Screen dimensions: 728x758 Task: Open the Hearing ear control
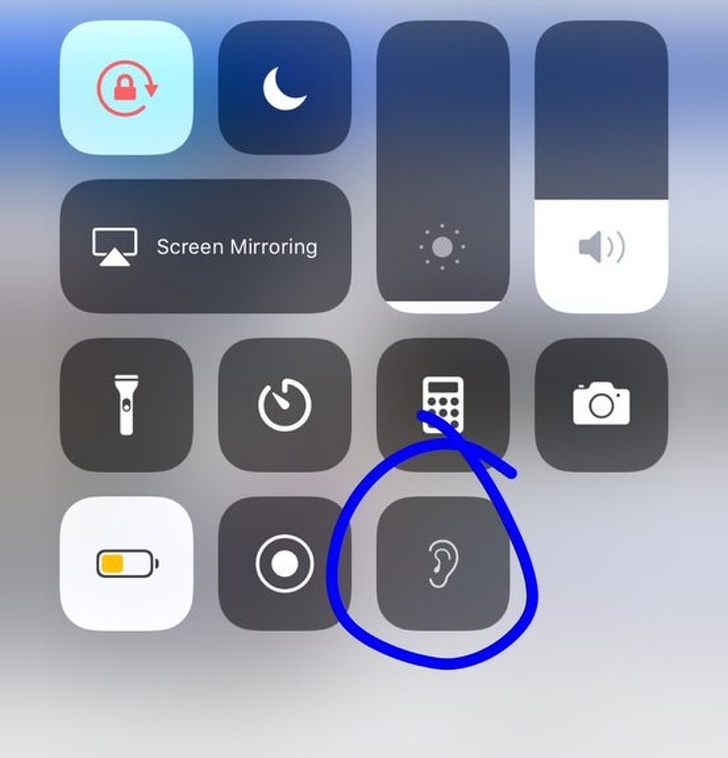point(442,563)
